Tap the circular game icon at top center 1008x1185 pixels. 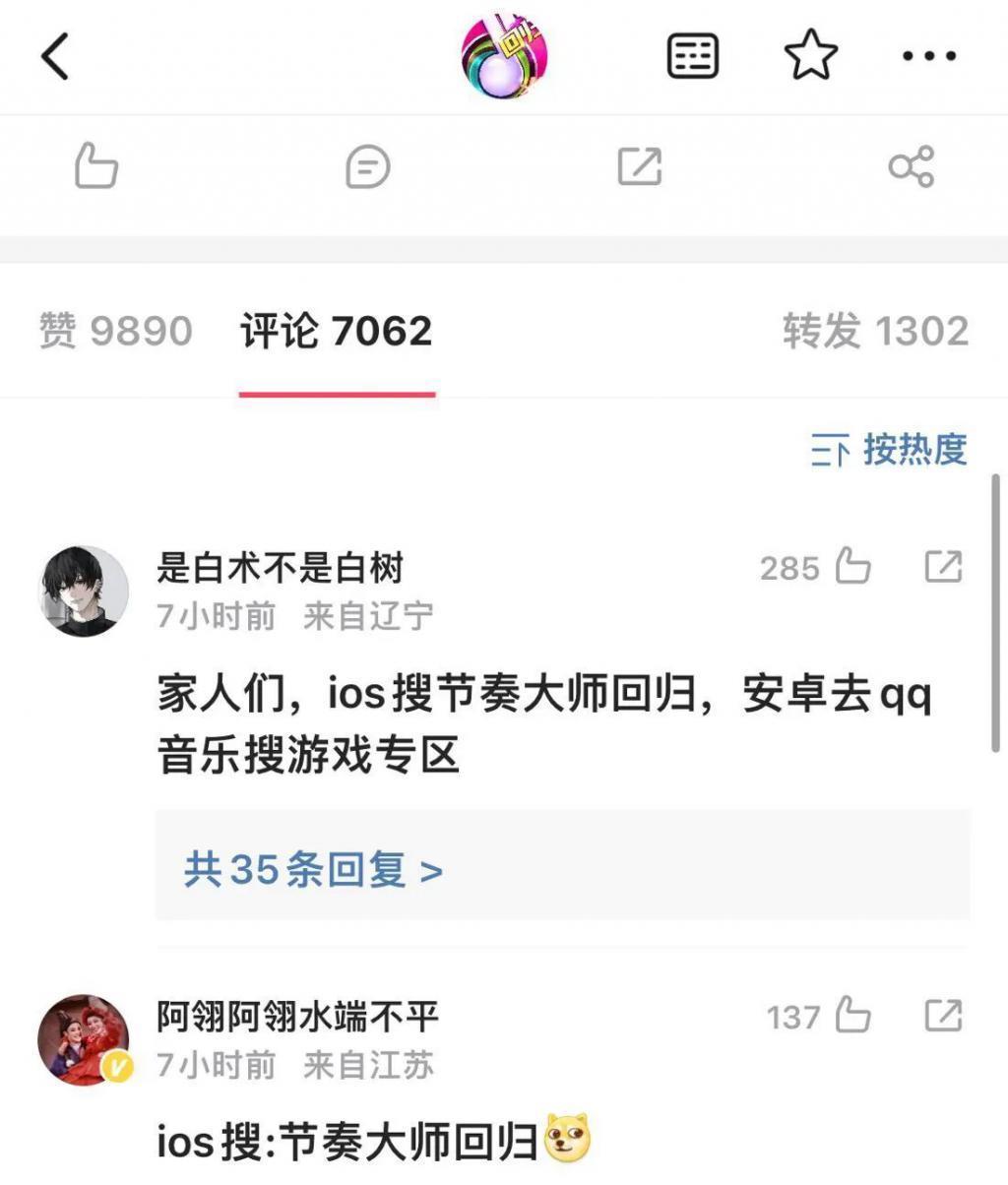(x=504, y=56)
